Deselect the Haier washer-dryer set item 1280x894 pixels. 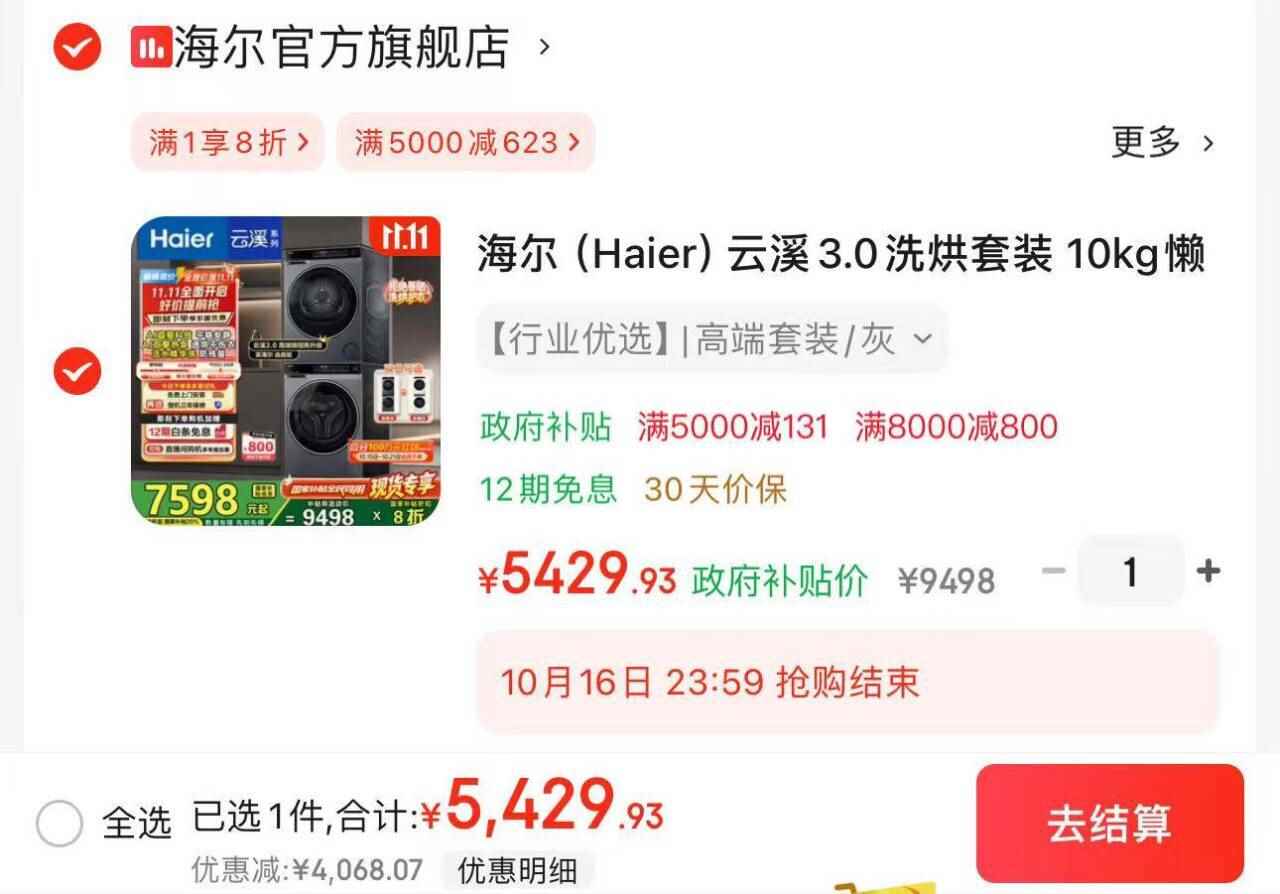click(77, 372)
